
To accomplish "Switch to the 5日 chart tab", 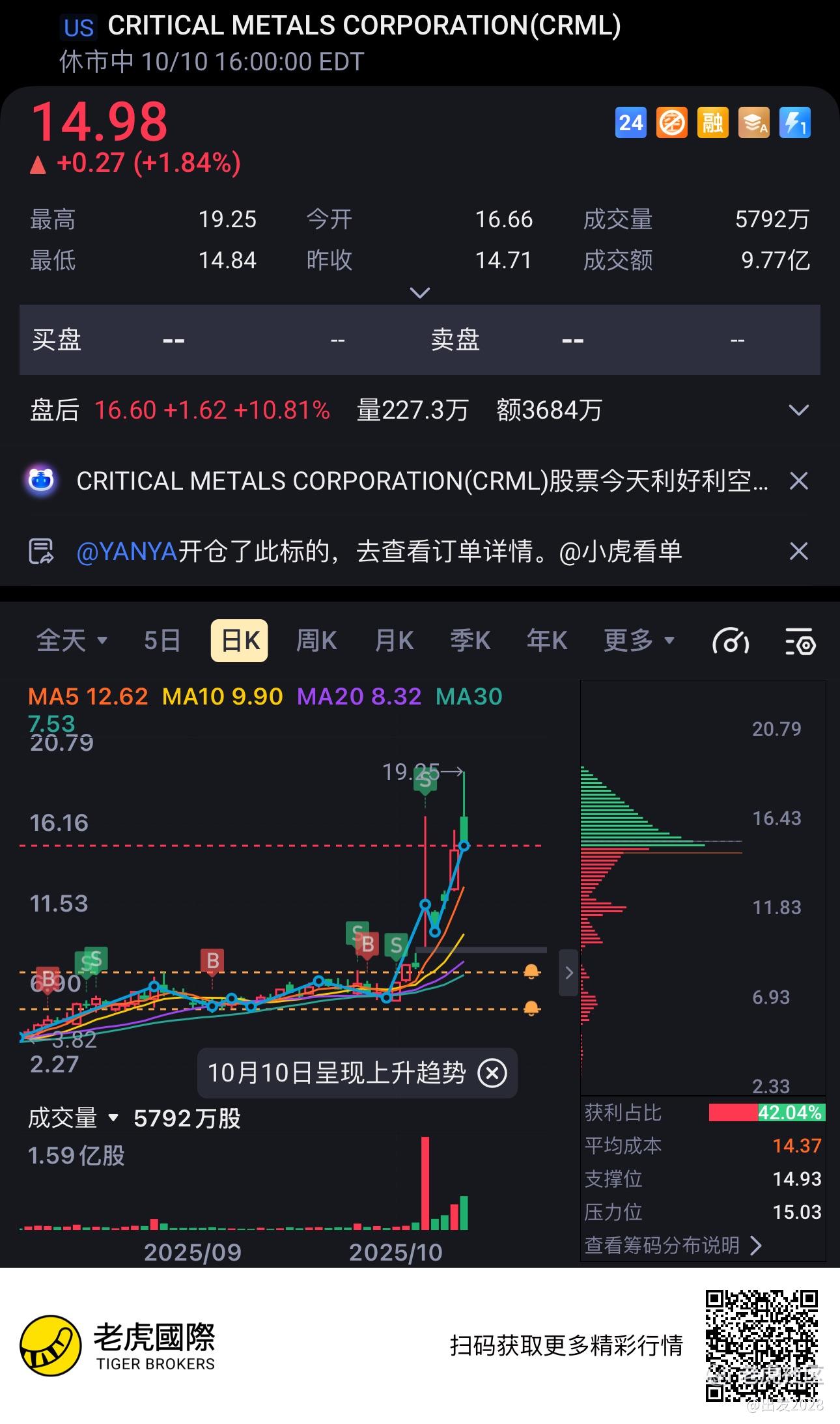I will 161,641.
